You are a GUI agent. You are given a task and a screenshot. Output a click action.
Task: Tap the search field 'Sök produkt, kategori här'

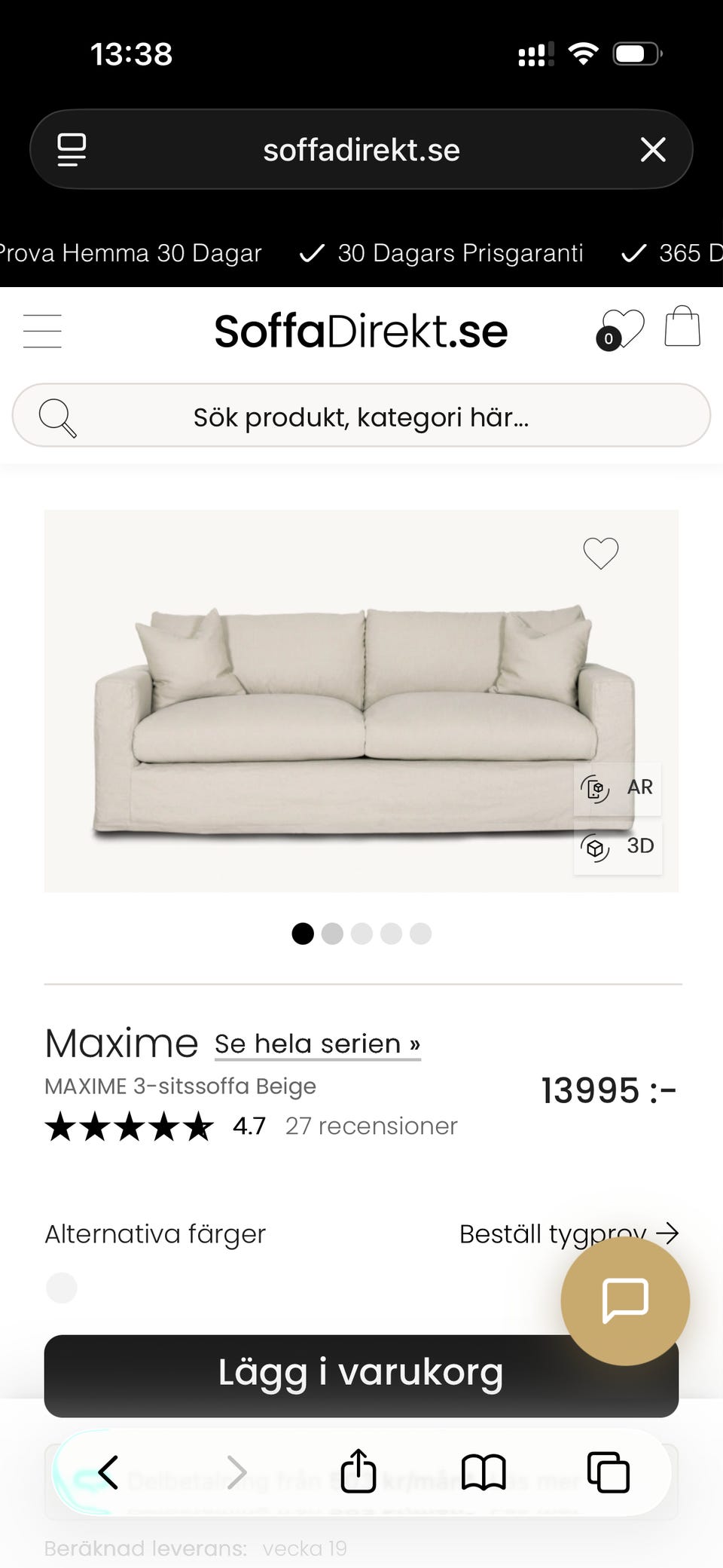361,416
